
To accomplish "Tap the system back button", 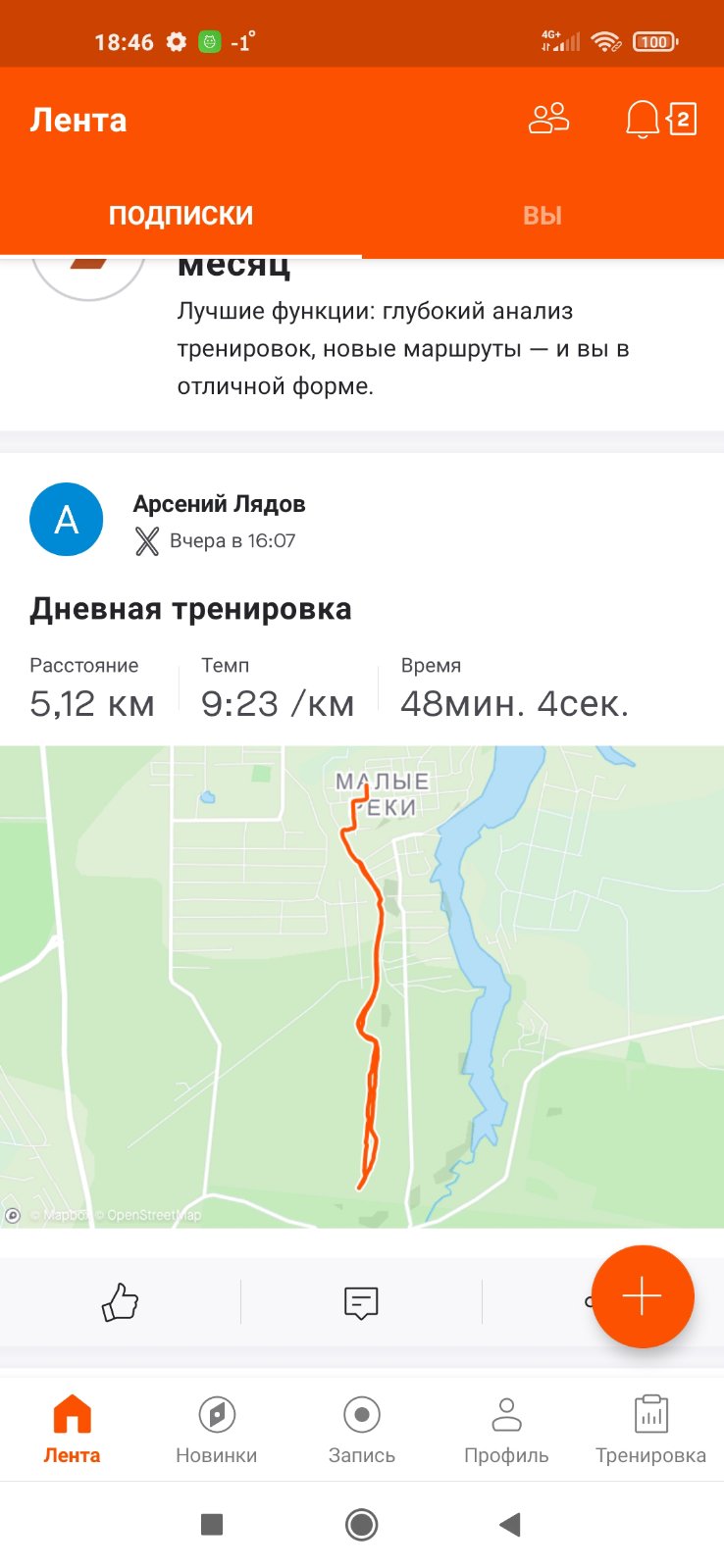I will (509, 1524).
